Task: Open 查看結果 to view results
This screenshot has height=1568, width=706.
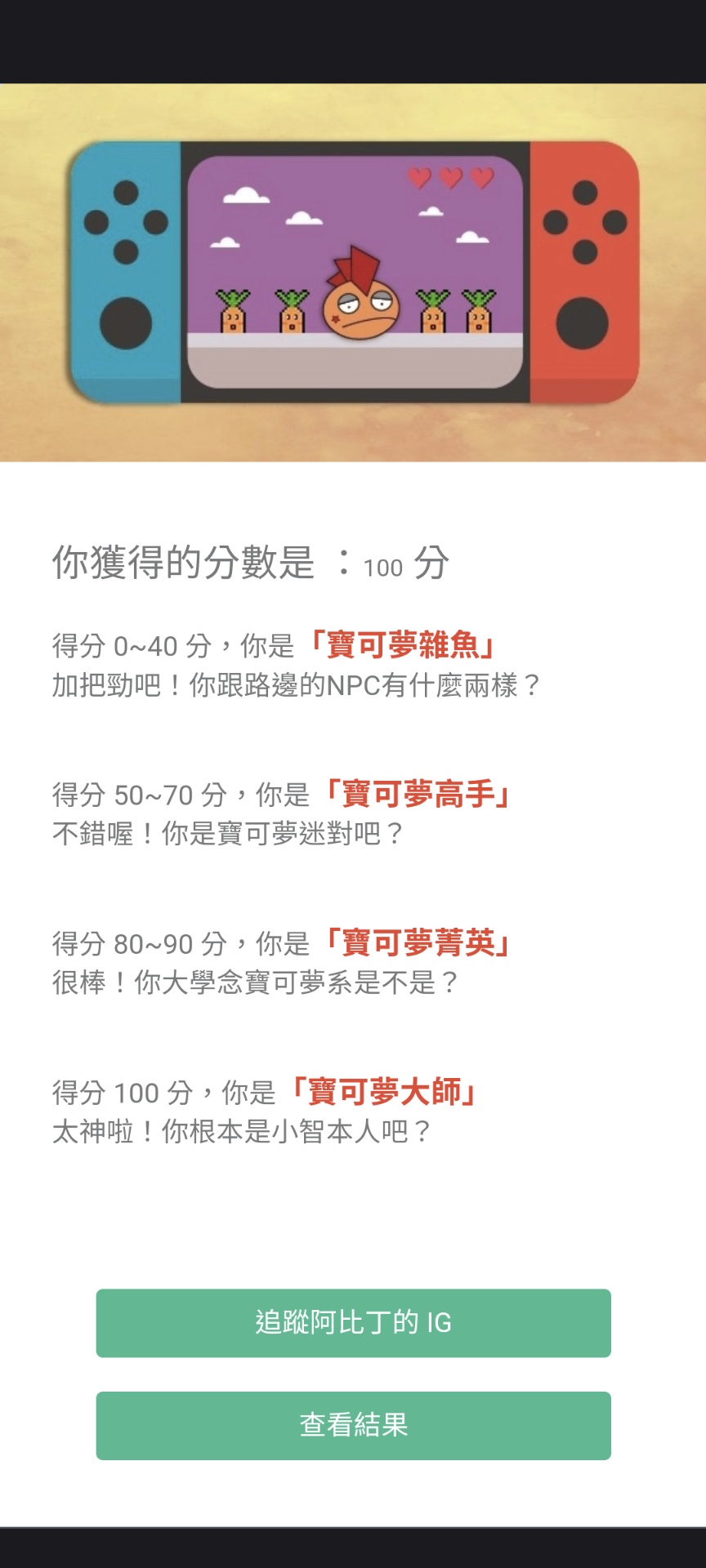Action: 353,1425
